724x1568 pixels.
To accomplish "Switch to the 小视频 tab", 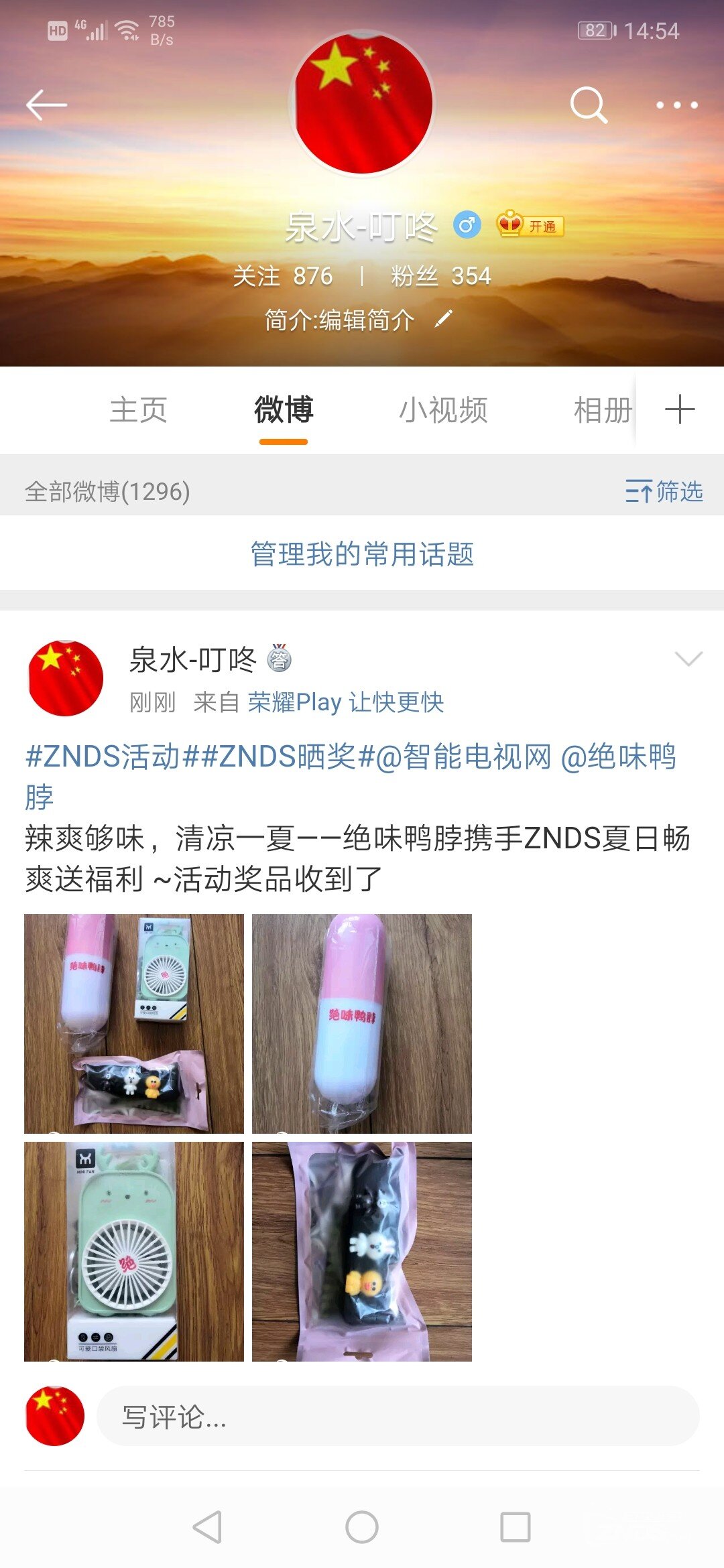I will (443, 410).
